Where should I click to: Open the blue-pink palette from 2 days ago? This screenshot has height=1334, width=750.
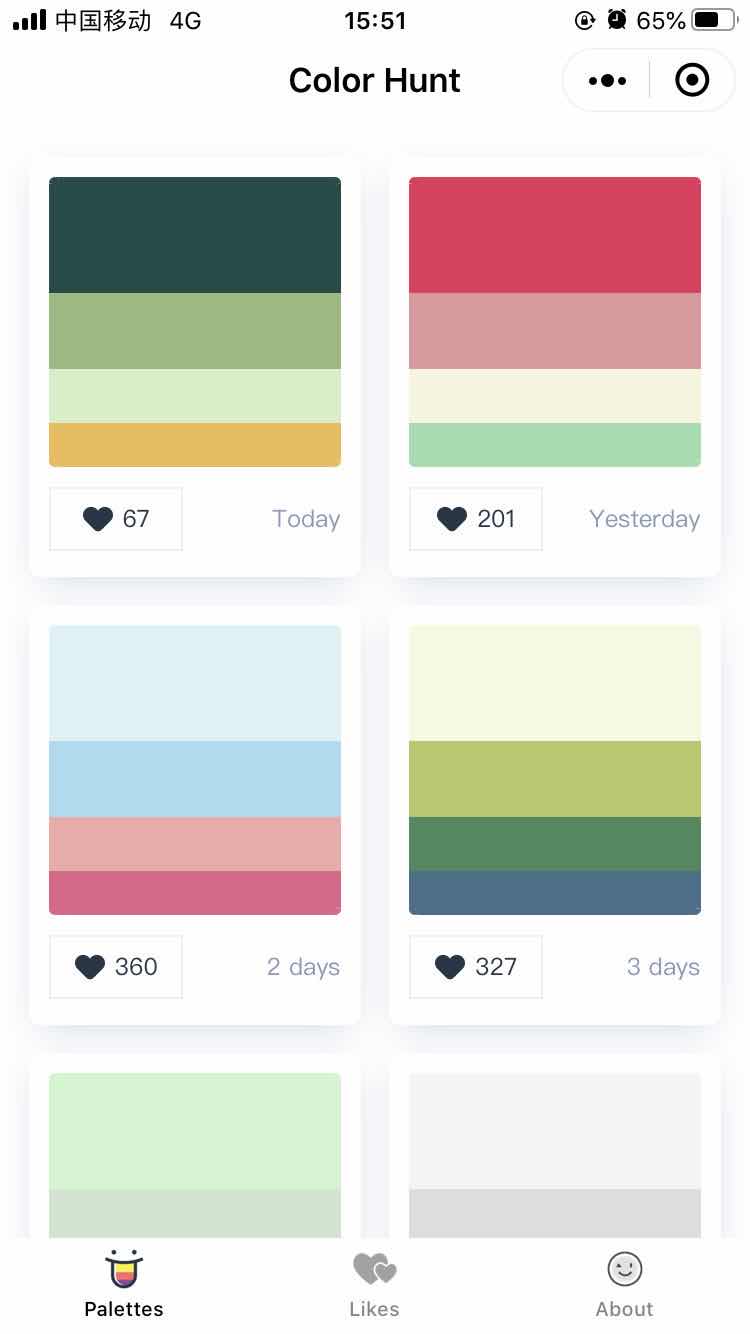pyautogui.click(x=195, y=769)
